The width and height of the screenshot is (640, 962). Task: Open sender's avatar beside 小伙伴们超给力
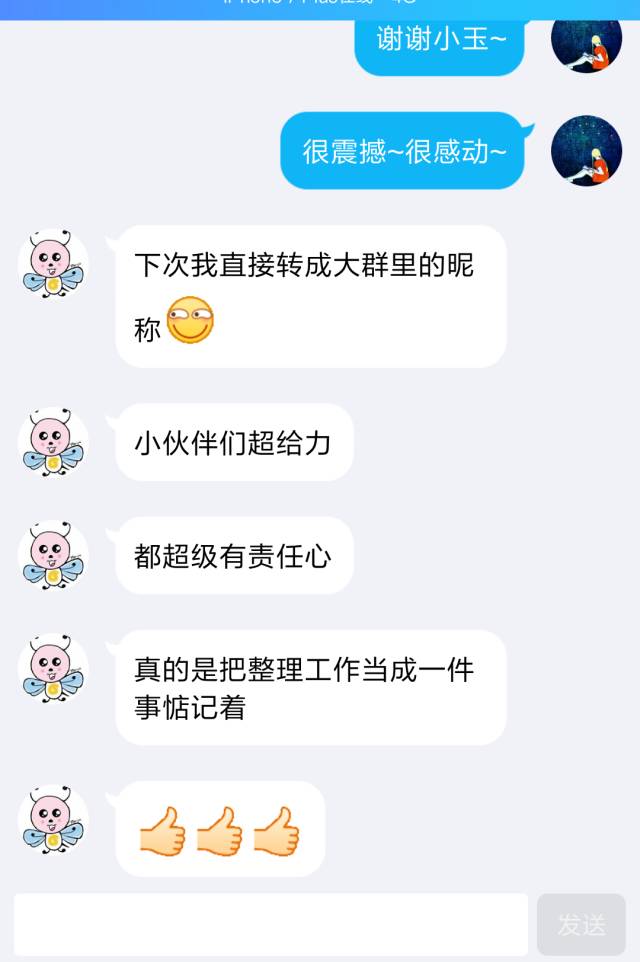(53, 442)
